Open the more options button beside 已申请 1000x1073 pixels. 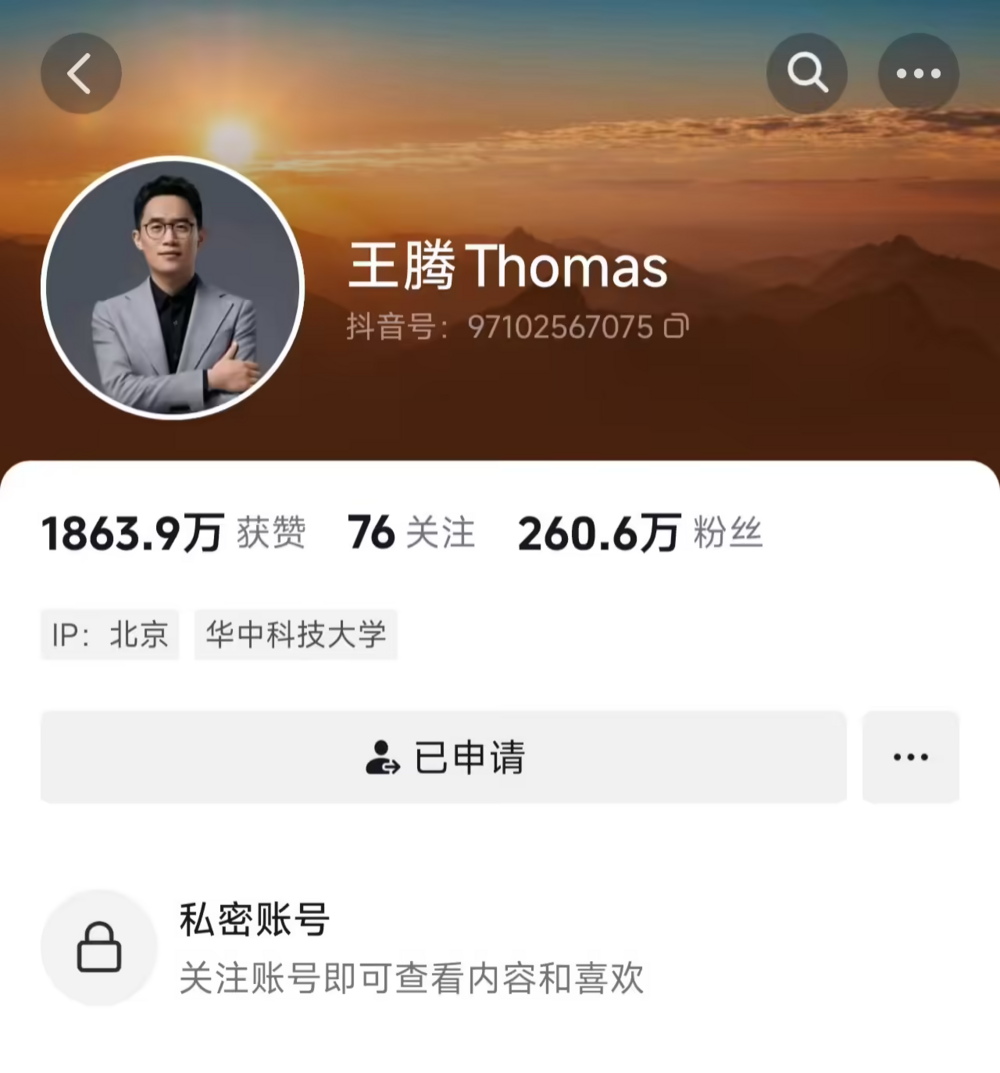(910, 757)
